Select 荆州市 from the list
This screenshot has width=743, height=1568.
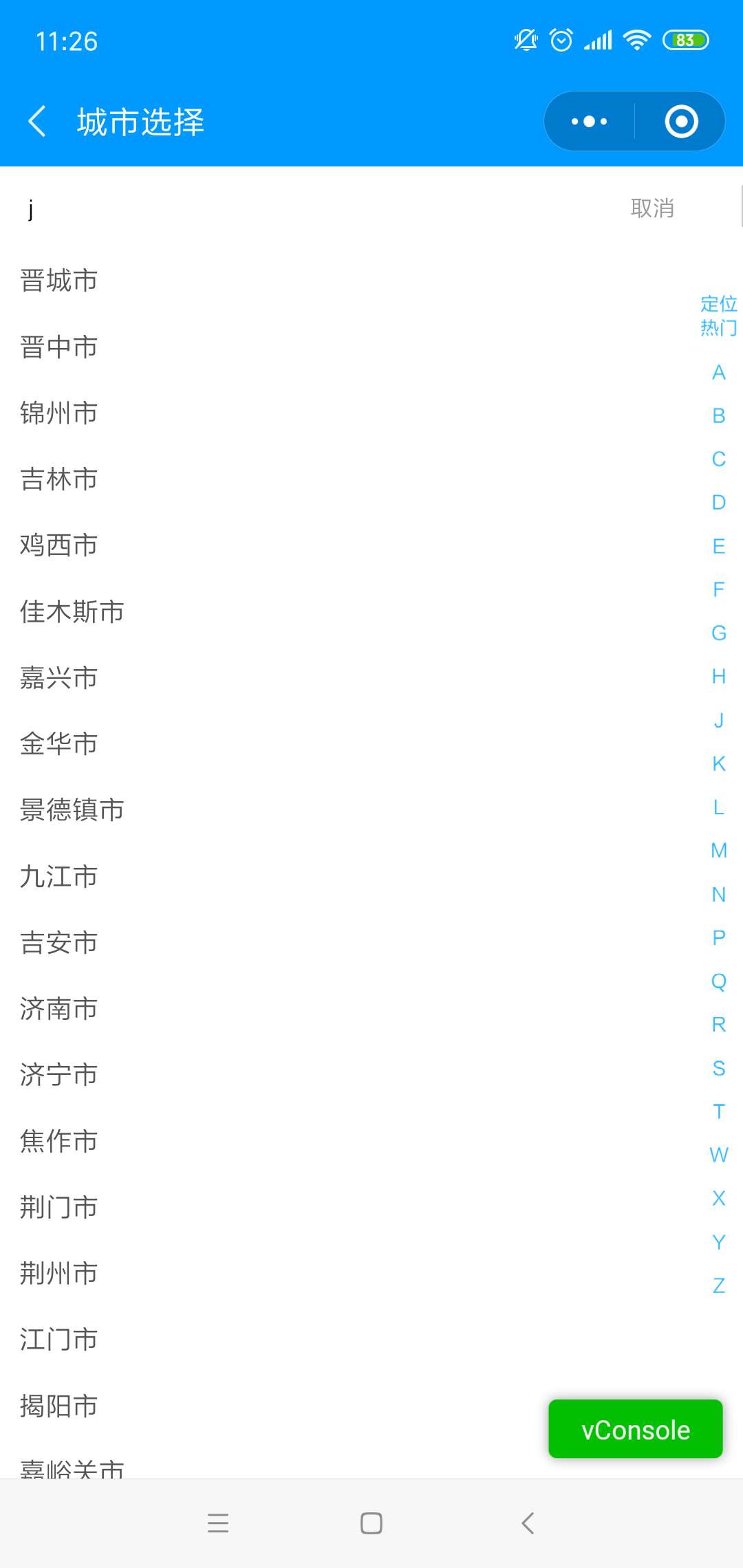[x=59, y=1273]
